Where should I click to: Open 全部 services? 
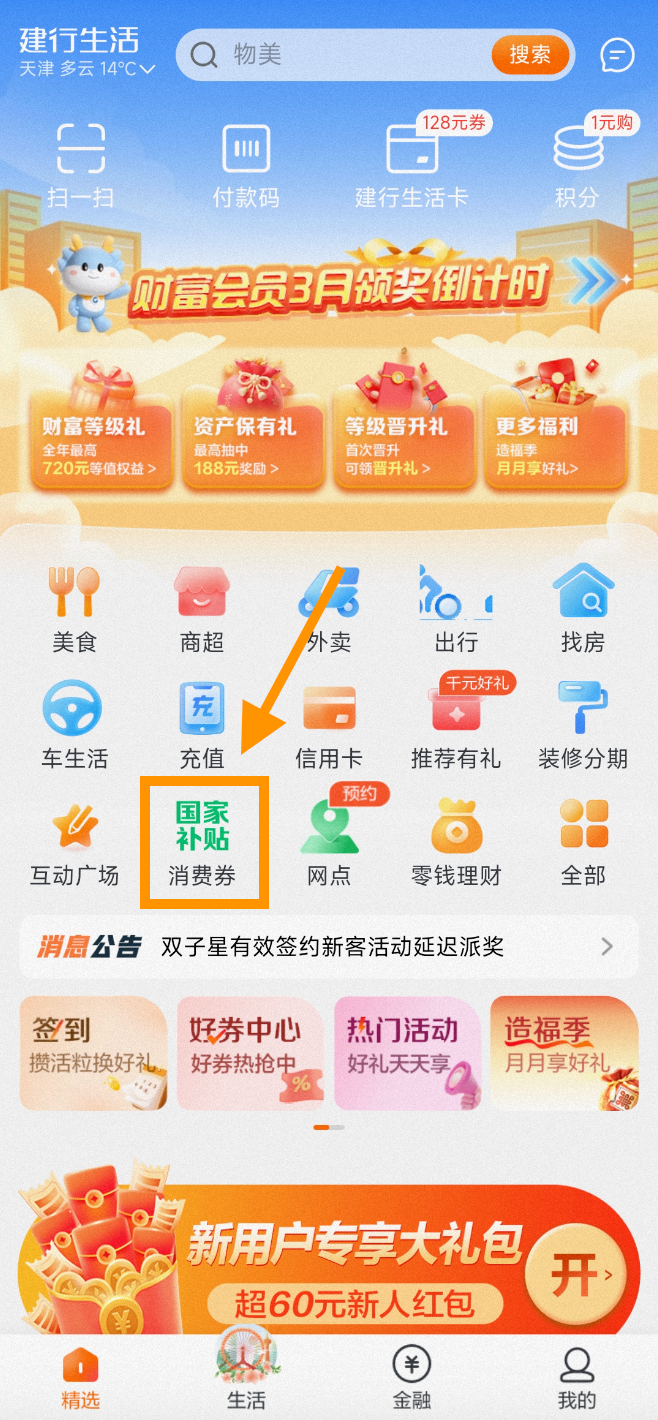[584, 843]
